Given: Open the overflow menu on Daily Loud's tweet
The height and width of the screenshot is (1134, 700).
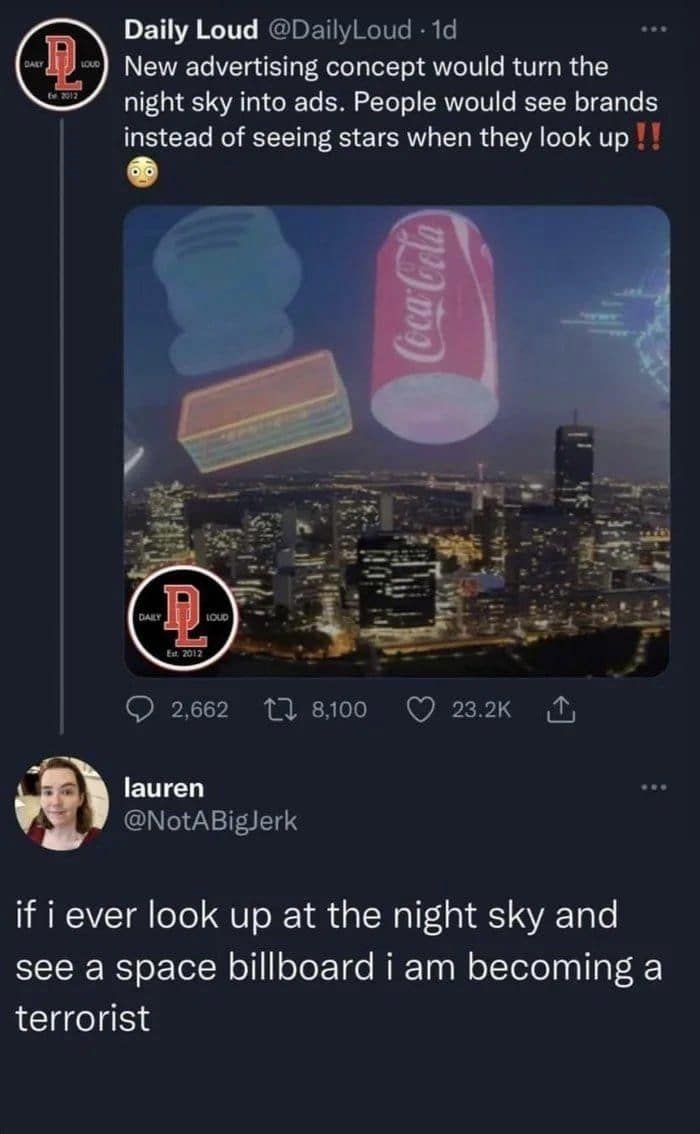Looking at the screenshot, I should 654,31.
